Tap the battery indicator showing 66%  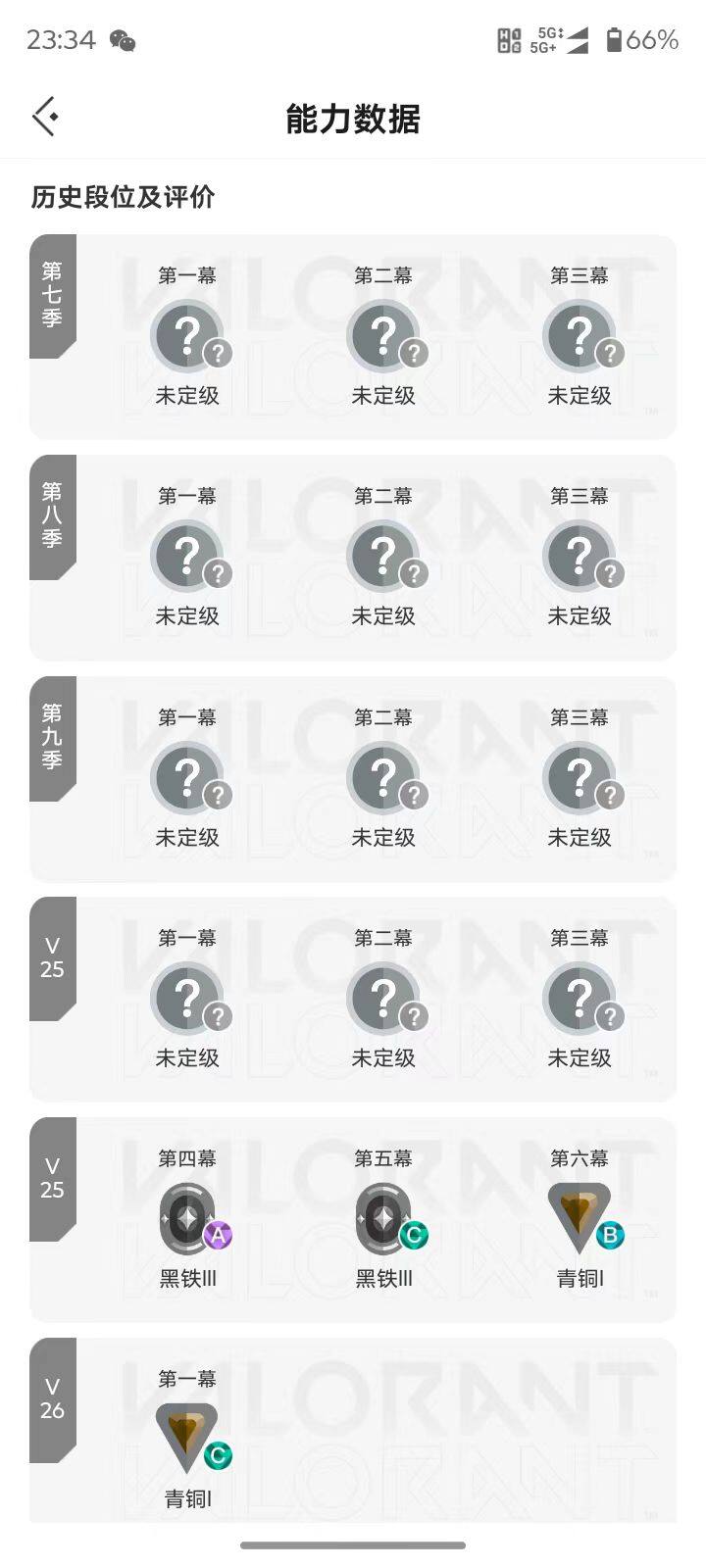[637, 39]
